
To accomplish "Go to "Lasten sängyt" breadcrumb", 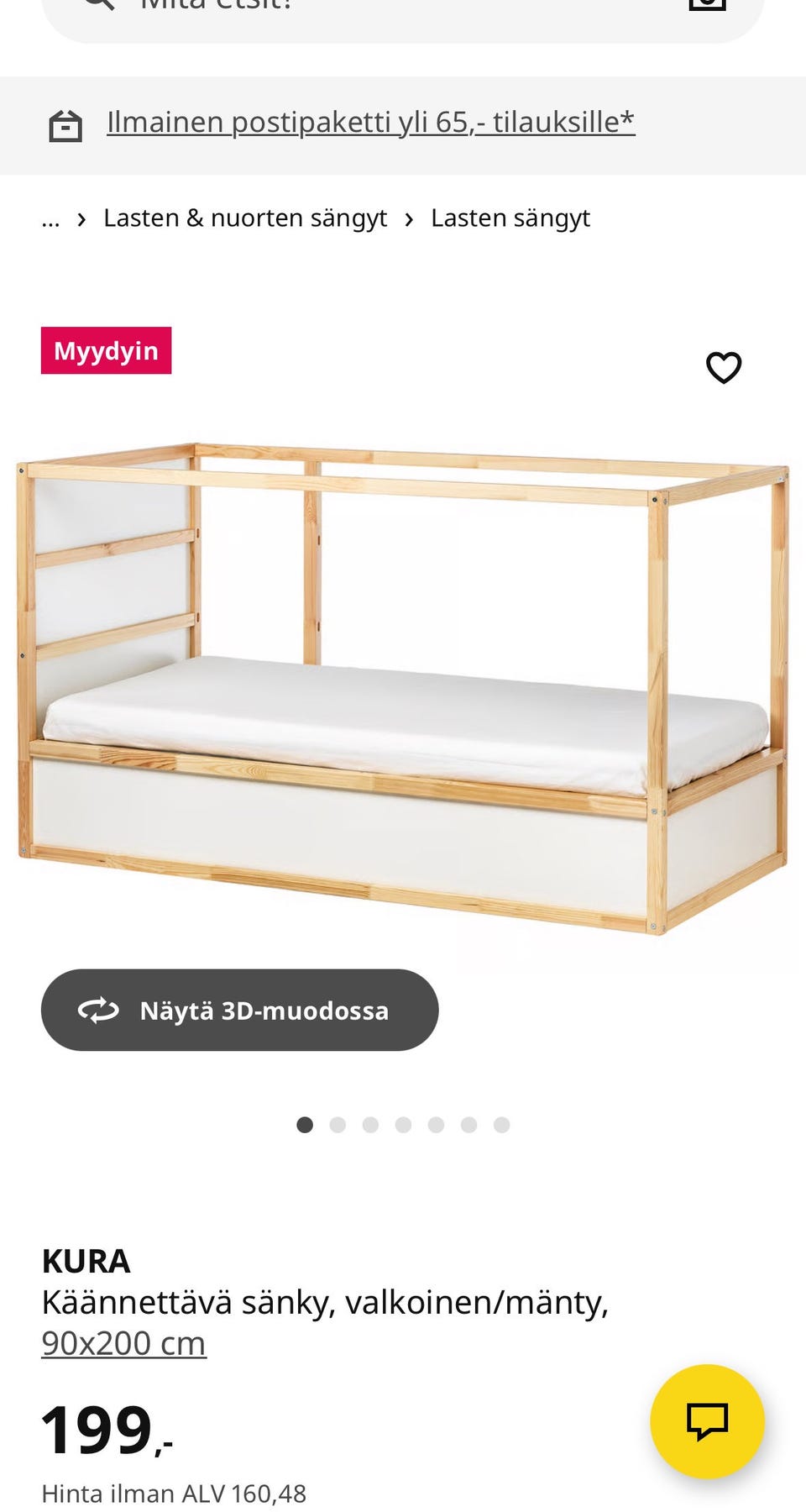I will (510, 218).
